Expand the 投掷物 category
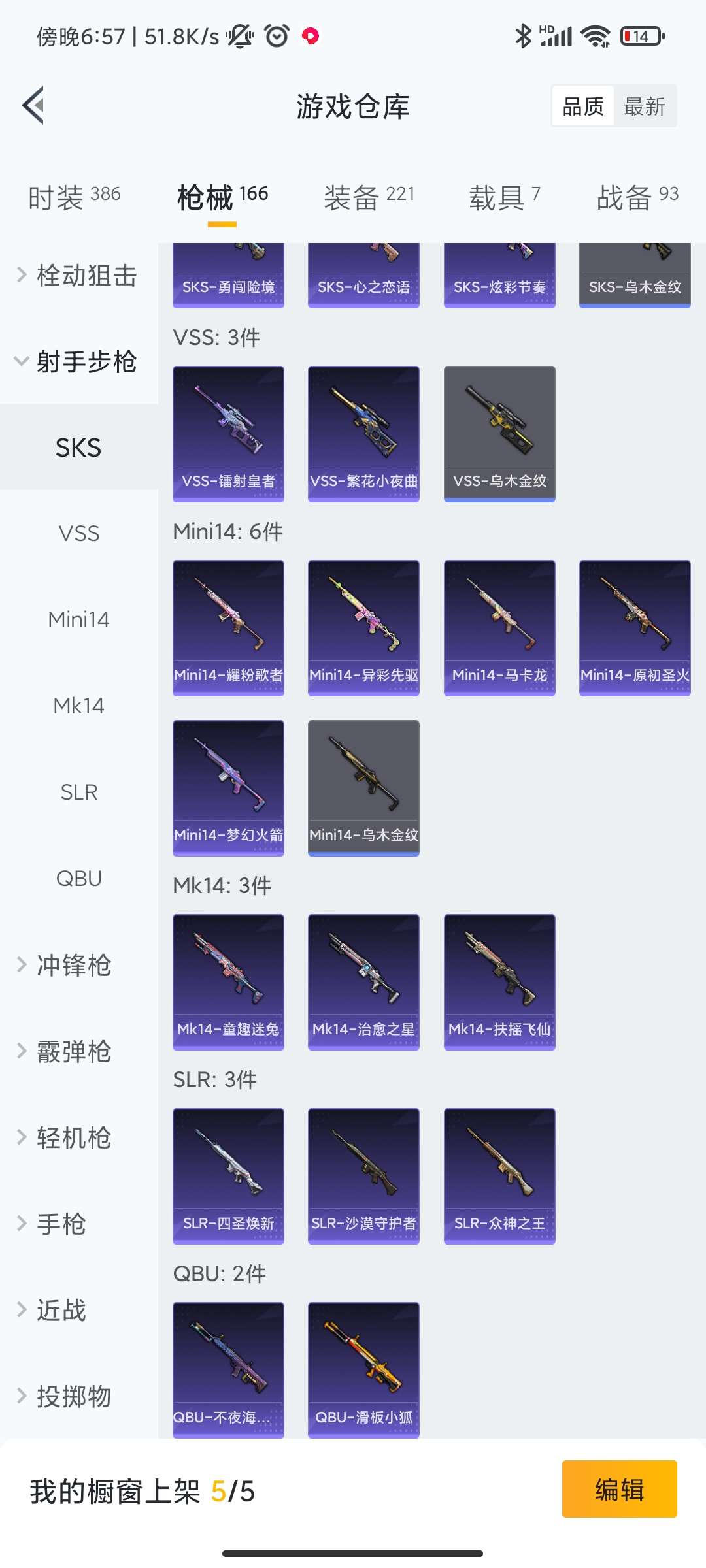 [x=73, y=1396]
